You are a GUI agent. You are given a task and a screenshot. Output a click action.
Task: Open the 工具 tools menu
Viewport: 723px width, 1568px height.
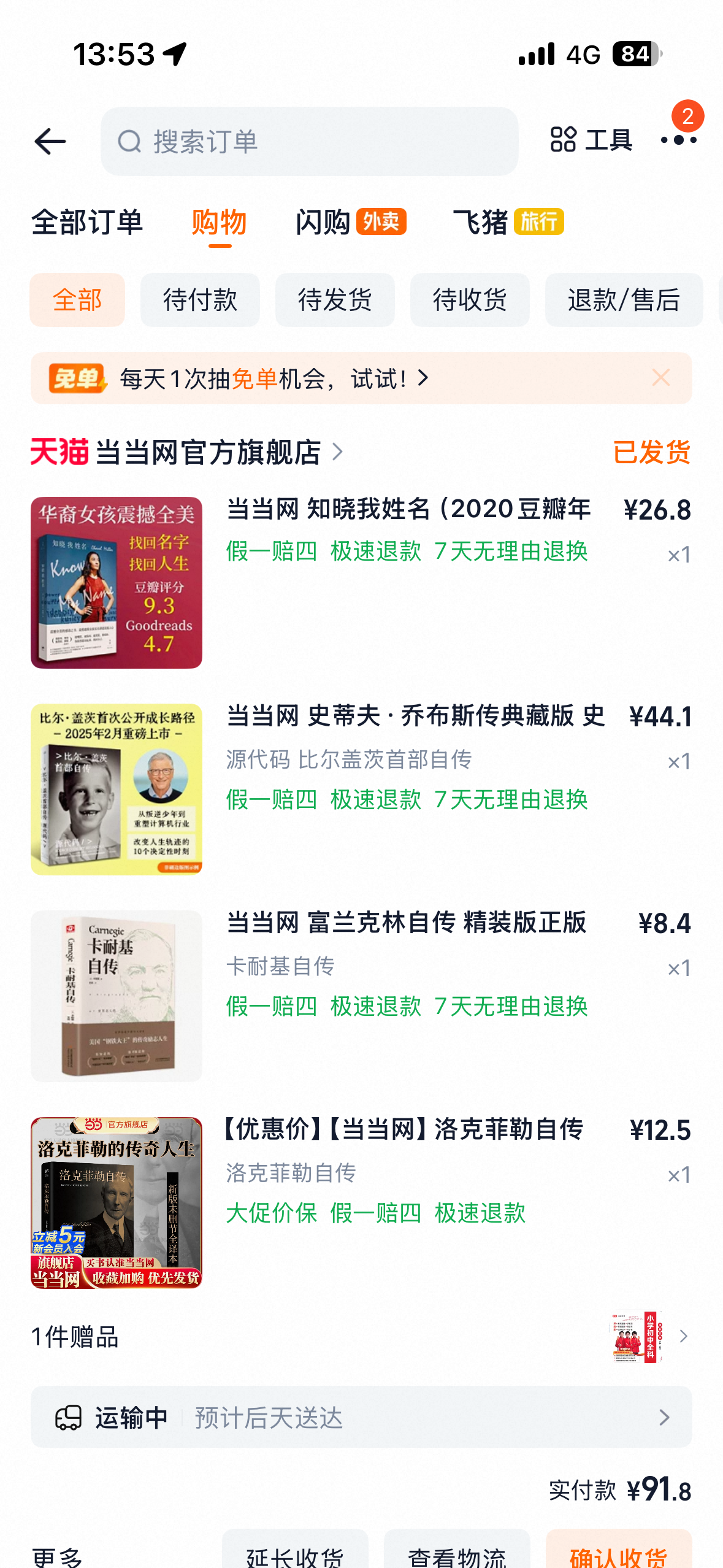[591, 140]
